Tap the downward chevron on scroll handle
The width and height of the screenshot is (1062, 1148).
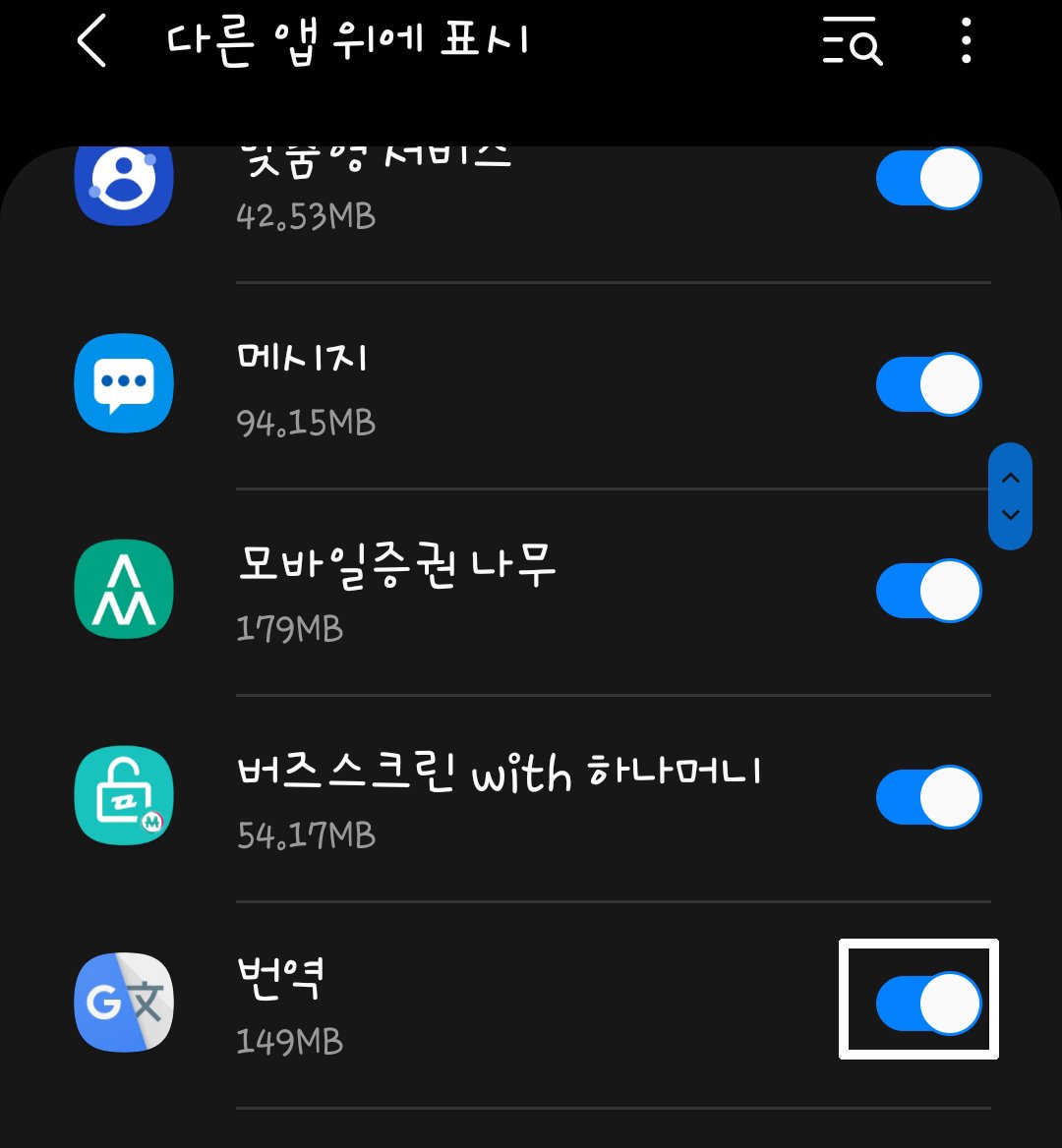(x=1009, y=515)
